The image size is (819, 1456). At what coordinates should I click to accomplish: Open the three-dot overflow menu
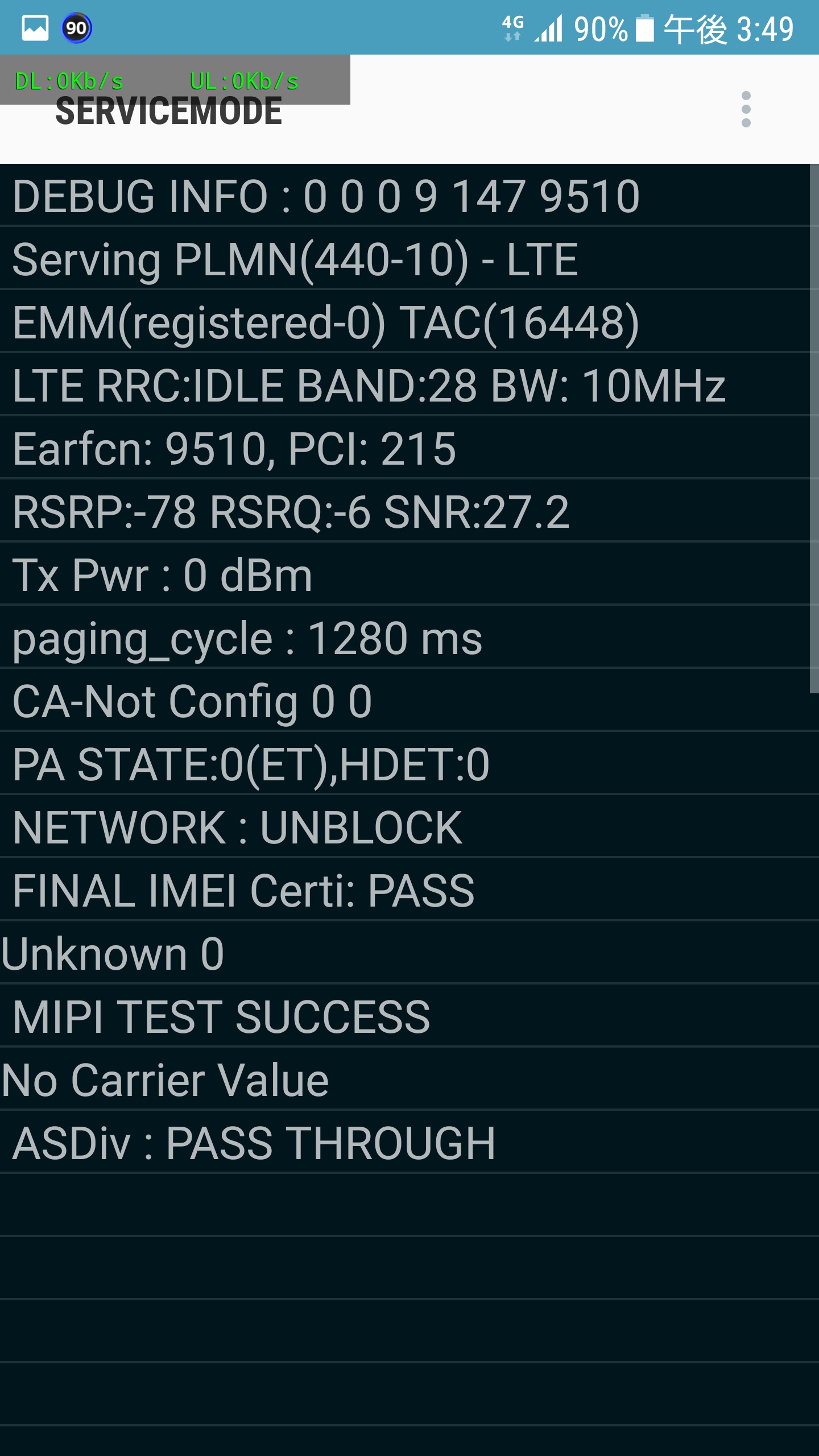[746, 109]
